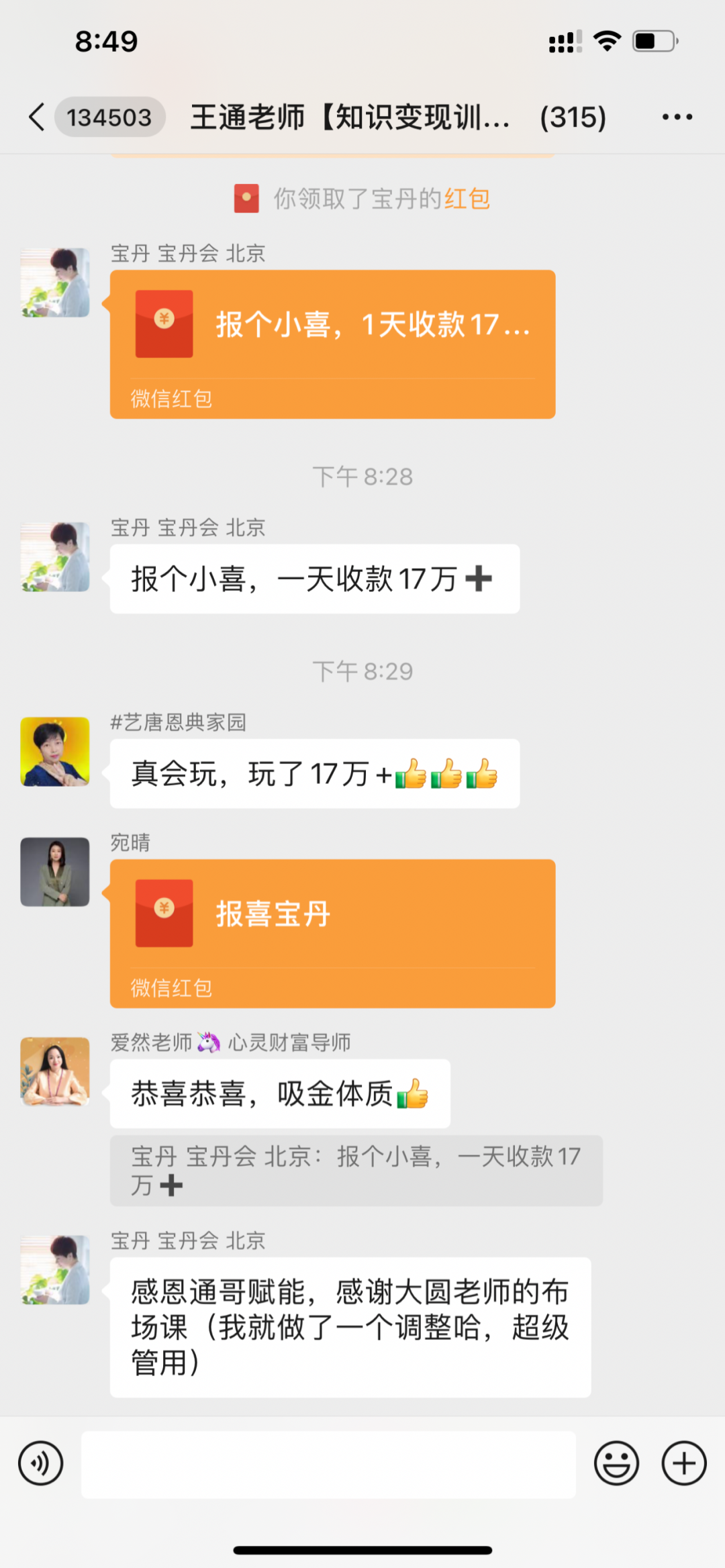Jump to the quoted message from 宝丹
Image resolution: width=725 pixels, height=1568 pixels.
tap(356, 1170)
